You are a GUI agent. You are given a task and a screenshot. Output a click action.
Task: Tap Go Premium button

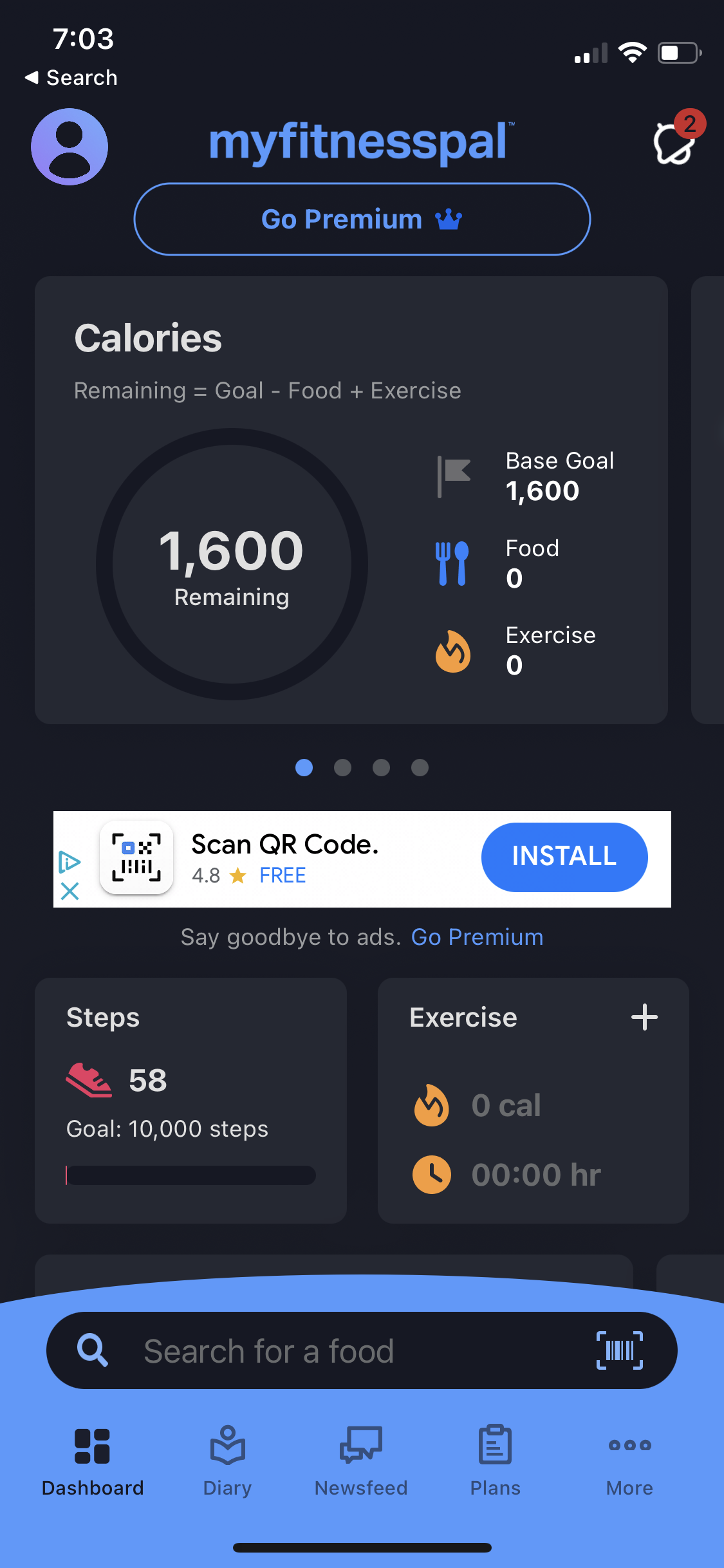click(362, 219)
